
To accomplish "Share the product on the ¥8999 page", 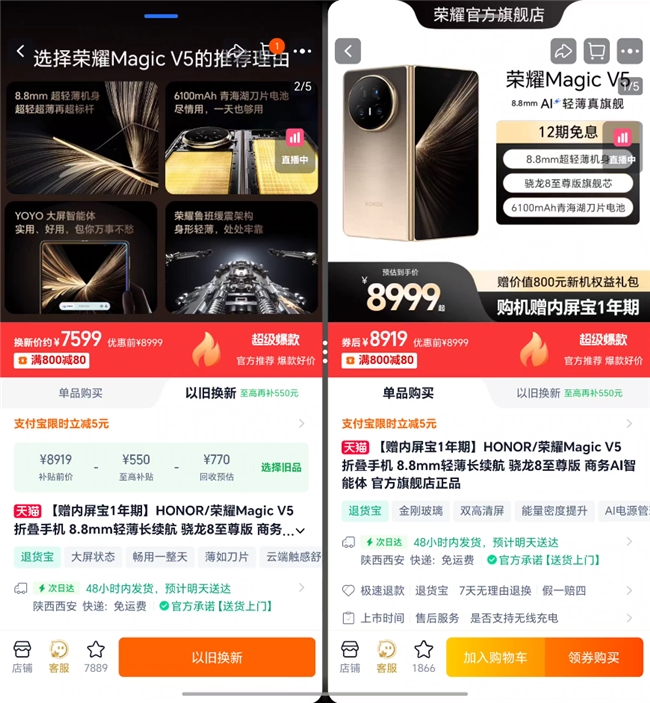I will pos(563,51).
